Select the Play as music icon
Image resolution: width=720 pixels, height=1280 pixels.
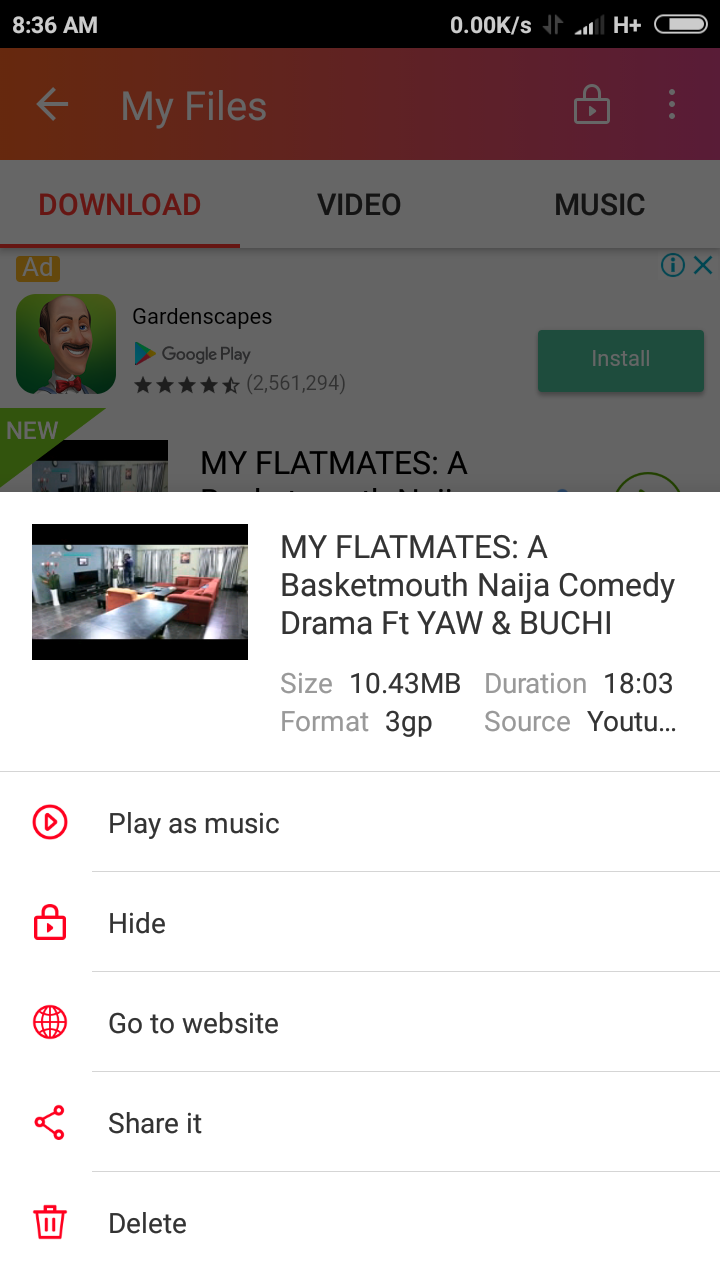tap(50, 822)
